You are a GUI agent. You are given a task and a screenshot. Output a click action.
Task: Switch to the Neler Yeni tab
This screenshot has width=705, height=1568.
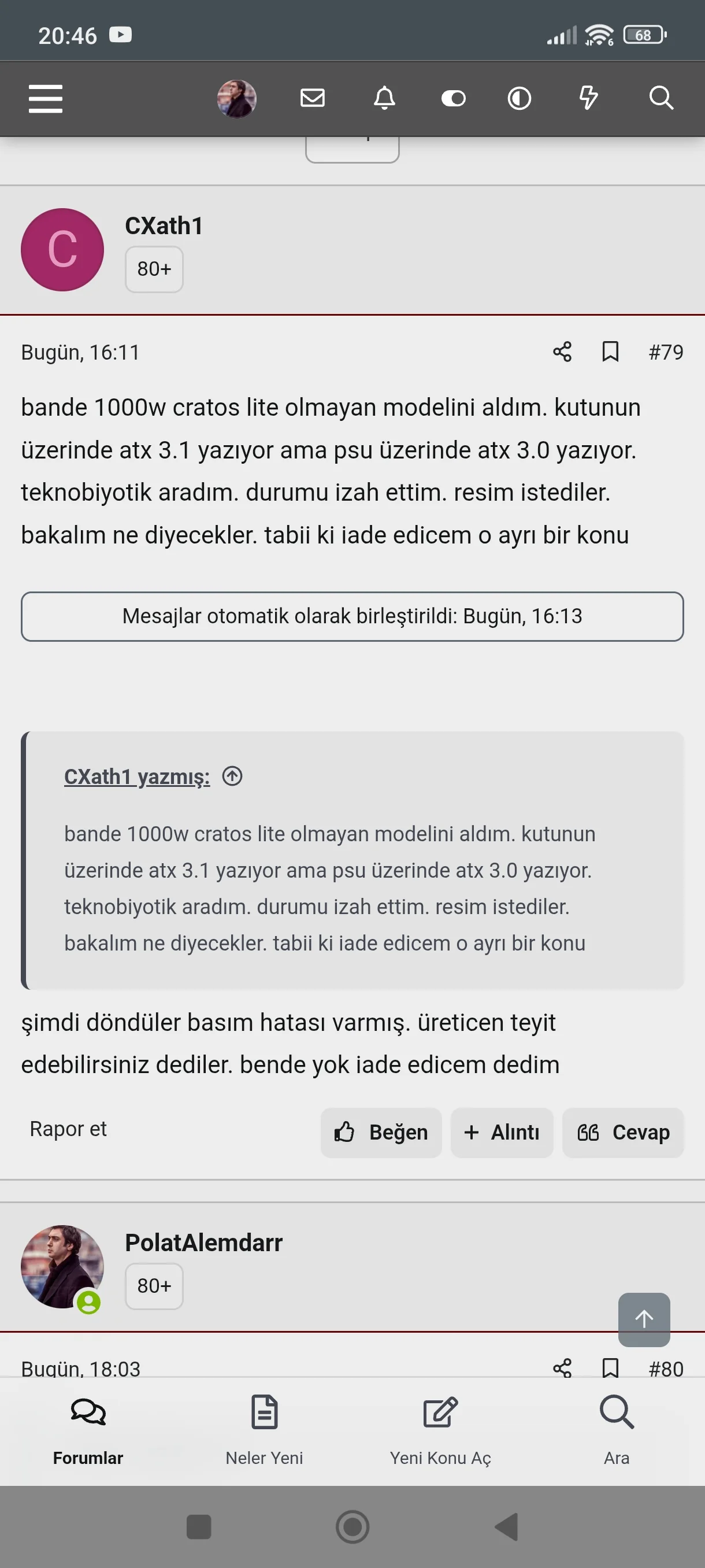(264, 1429)
